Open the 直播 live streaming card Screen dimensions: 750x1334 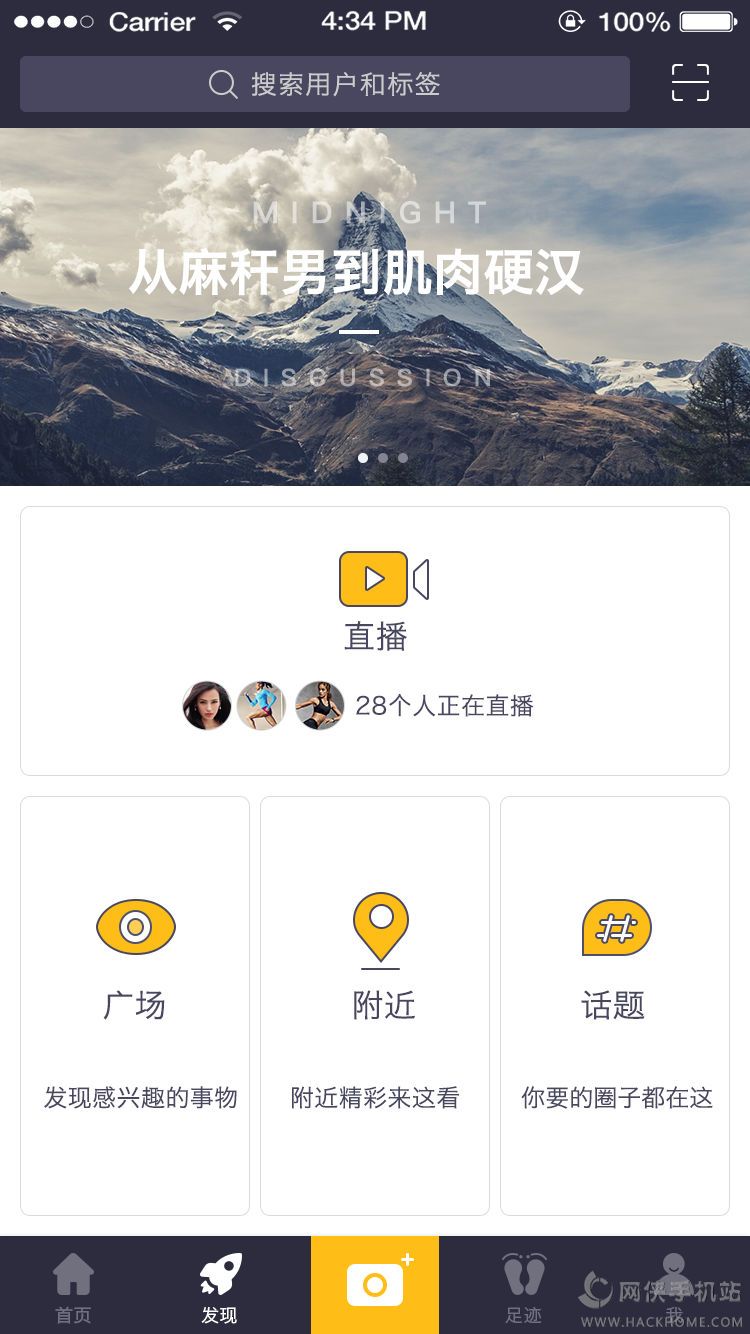(375, 640)
